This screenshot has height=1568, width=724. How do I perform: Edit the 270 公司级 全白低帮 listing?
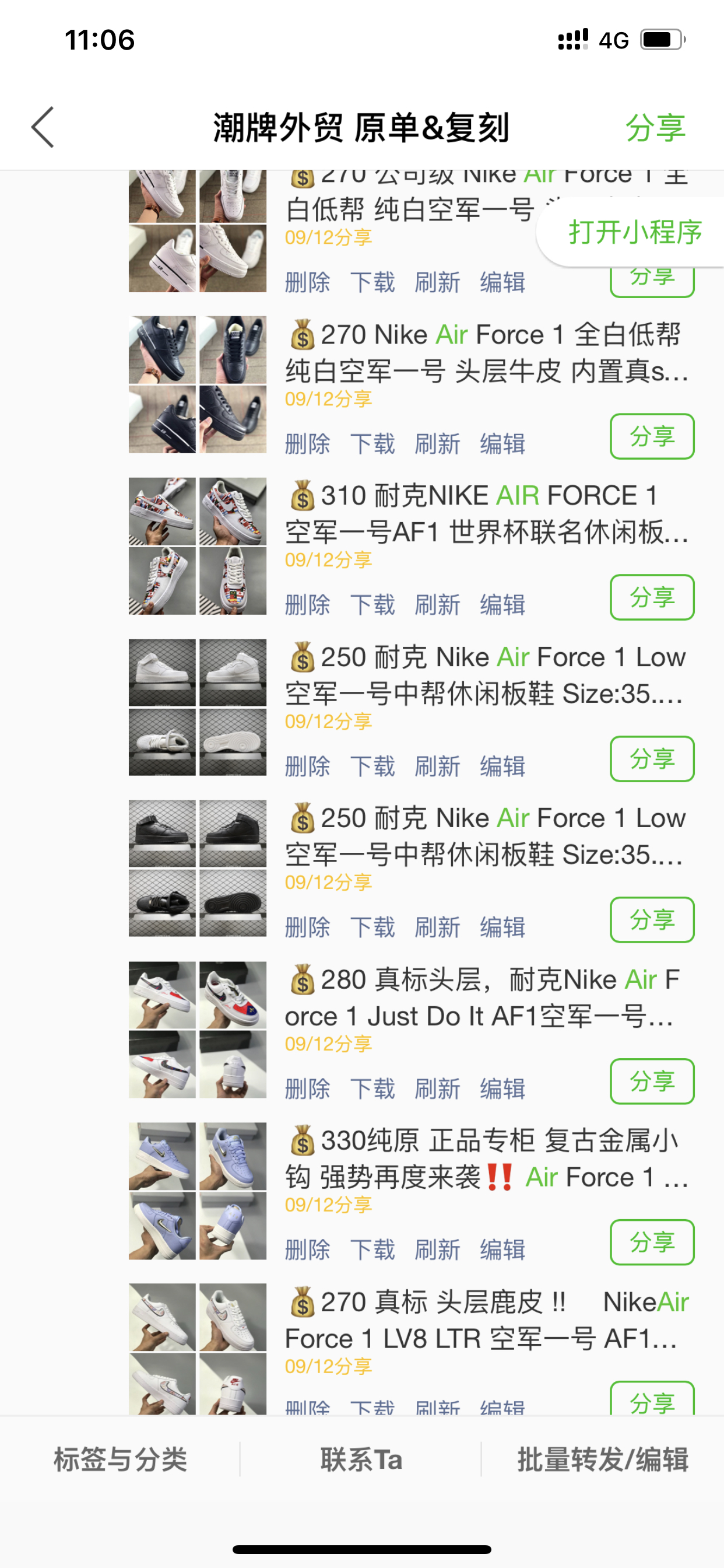click(502, 282)
